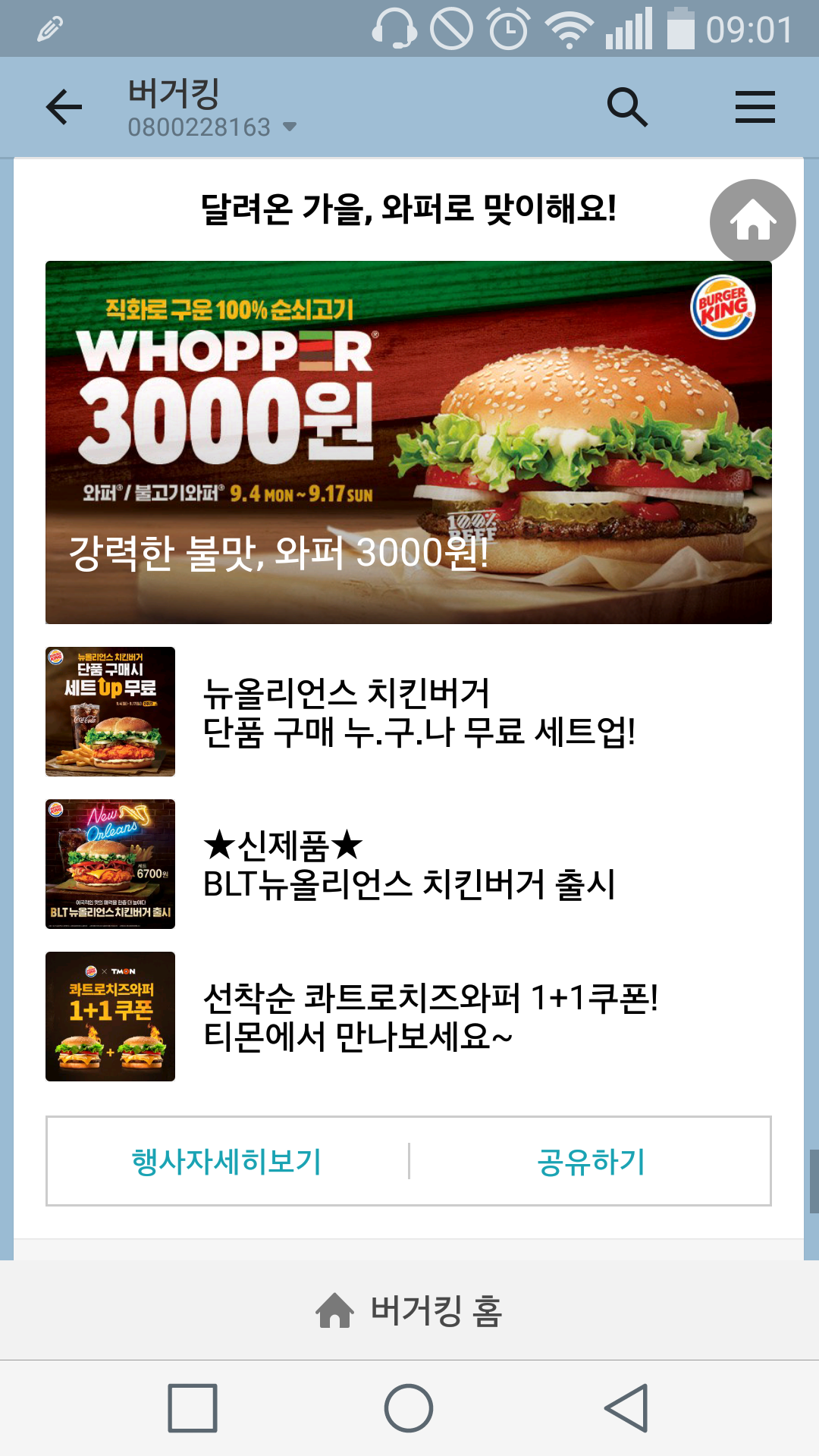Share the promotion via 공유하기
Viewport: 819px width, 1456px height.
(591, 1161)
